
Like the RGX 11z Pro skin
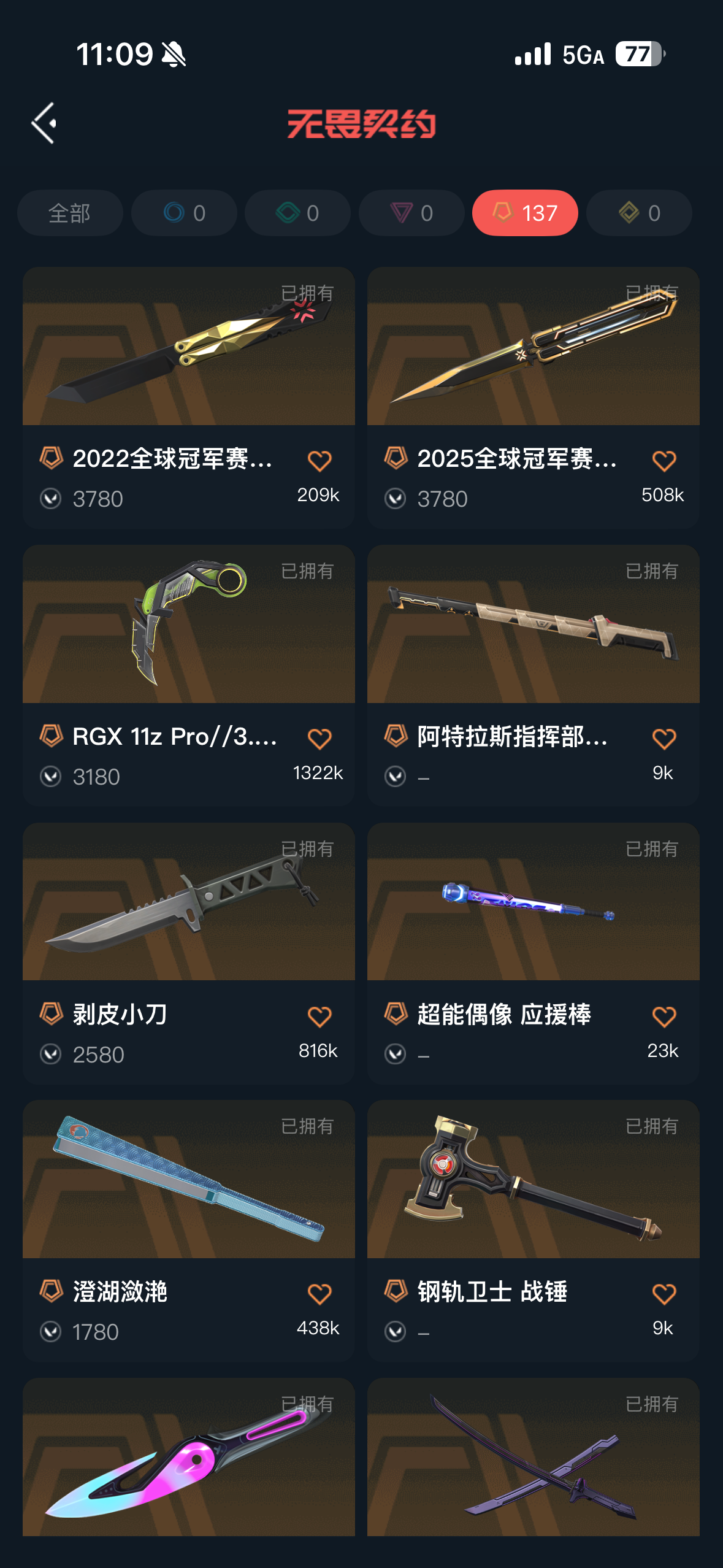(319, 739)
